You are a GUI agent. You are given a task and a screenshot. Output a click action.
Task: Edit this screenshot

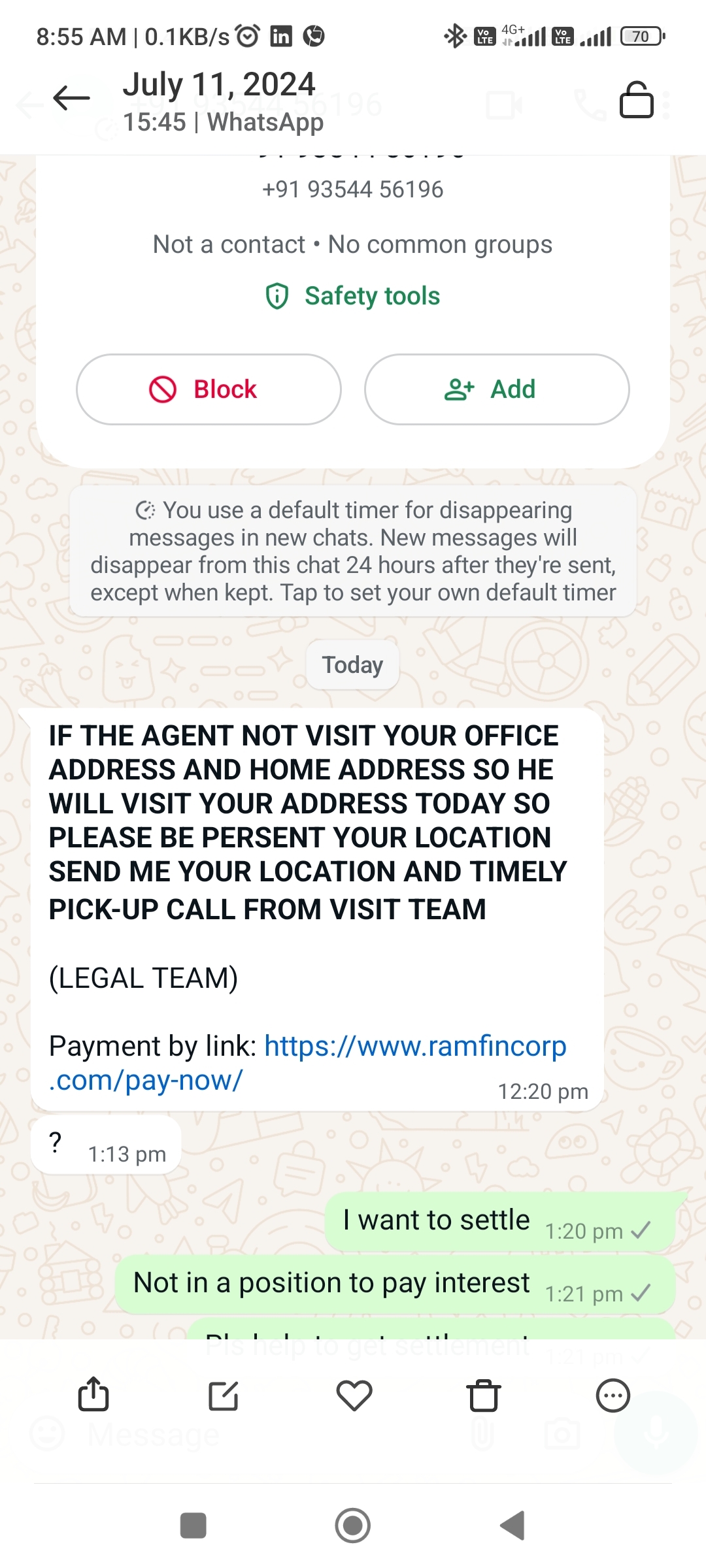pos(223,1396)
